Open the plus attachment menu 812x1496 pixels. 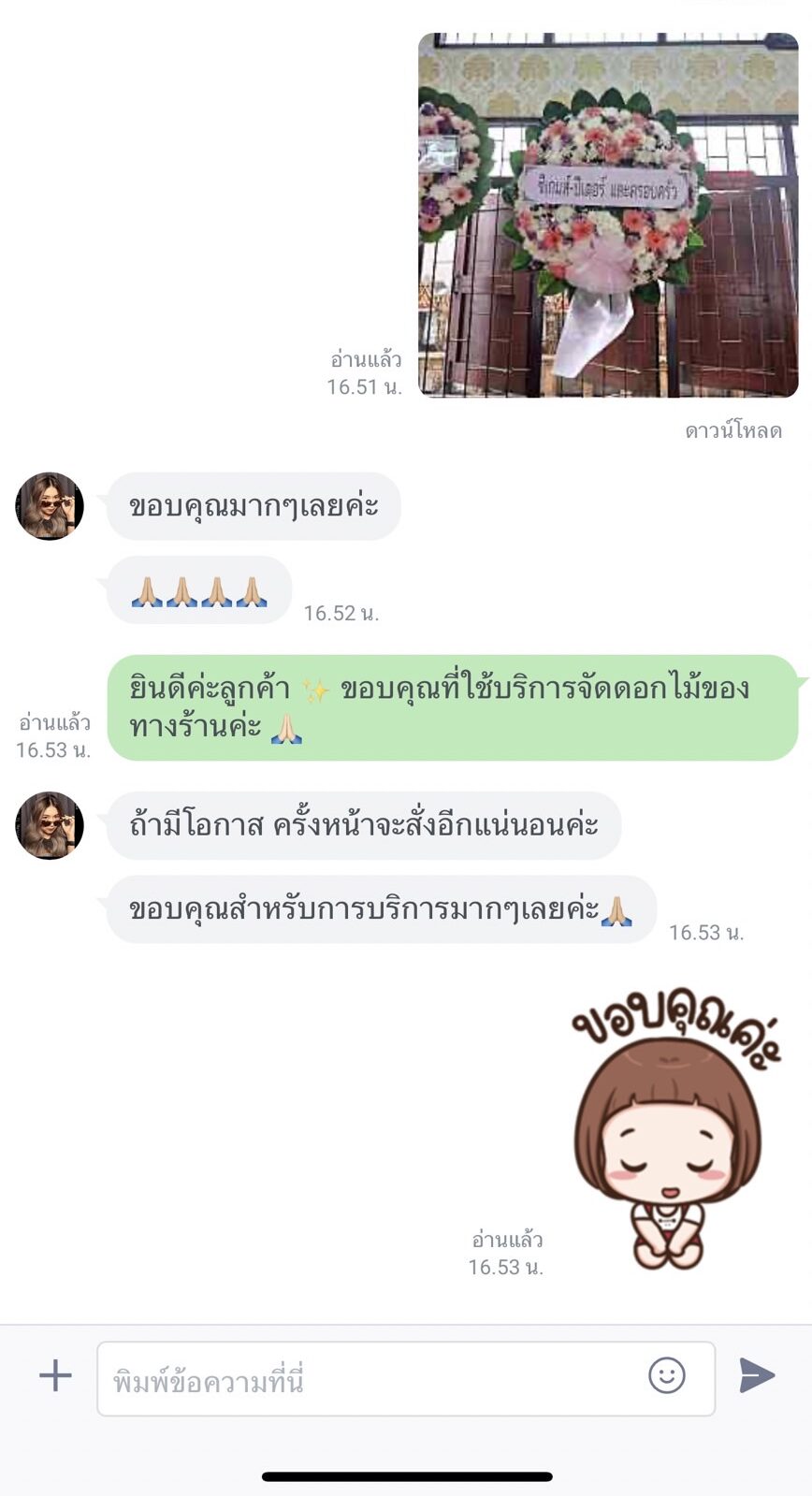point(55,1375)
